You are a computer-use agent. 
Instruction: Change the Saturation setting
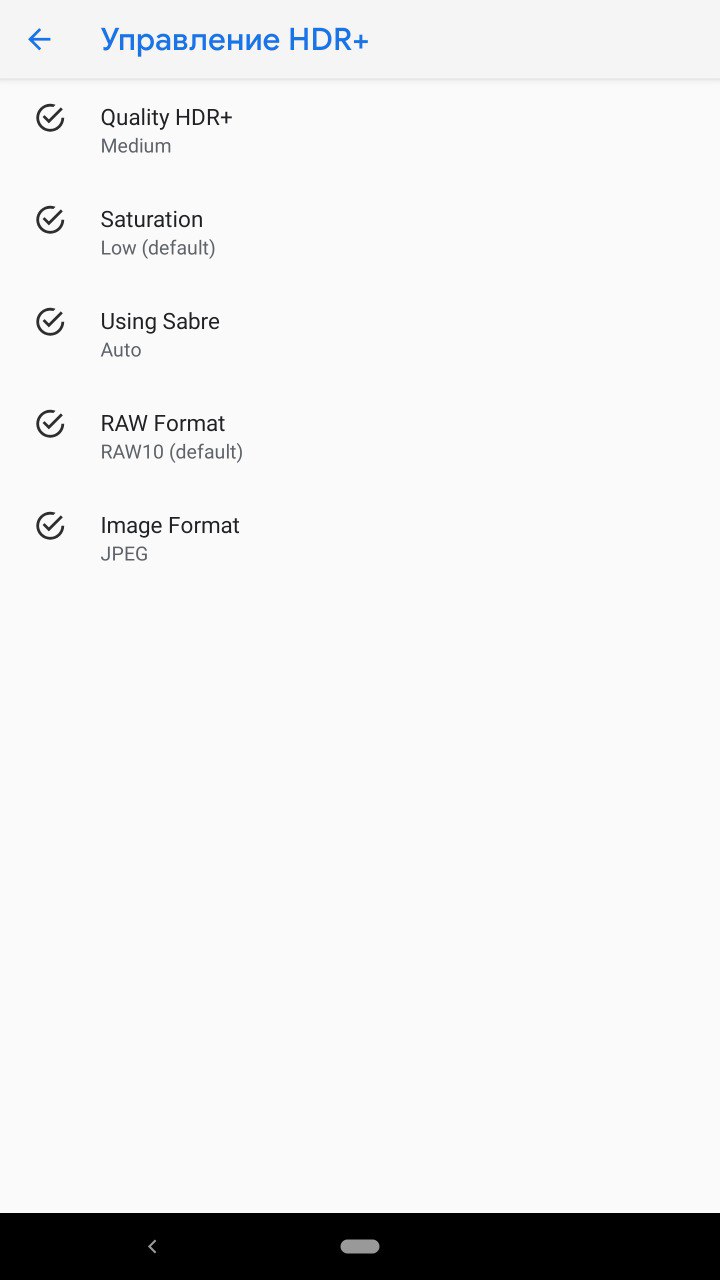coord(360,233)
